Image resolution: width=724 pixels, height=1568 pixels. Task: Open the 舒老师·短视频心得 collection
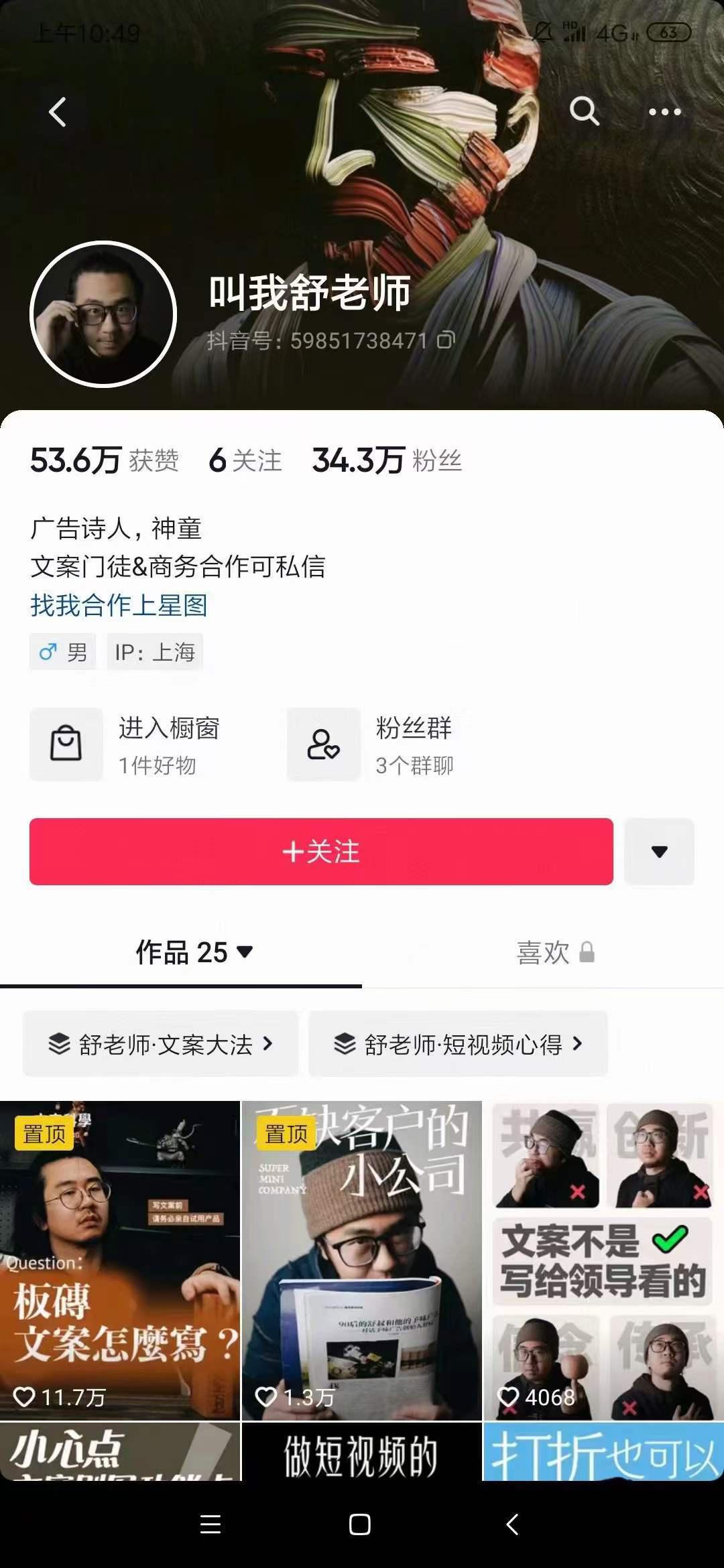pyautogui.click(x=458, y=1044)
